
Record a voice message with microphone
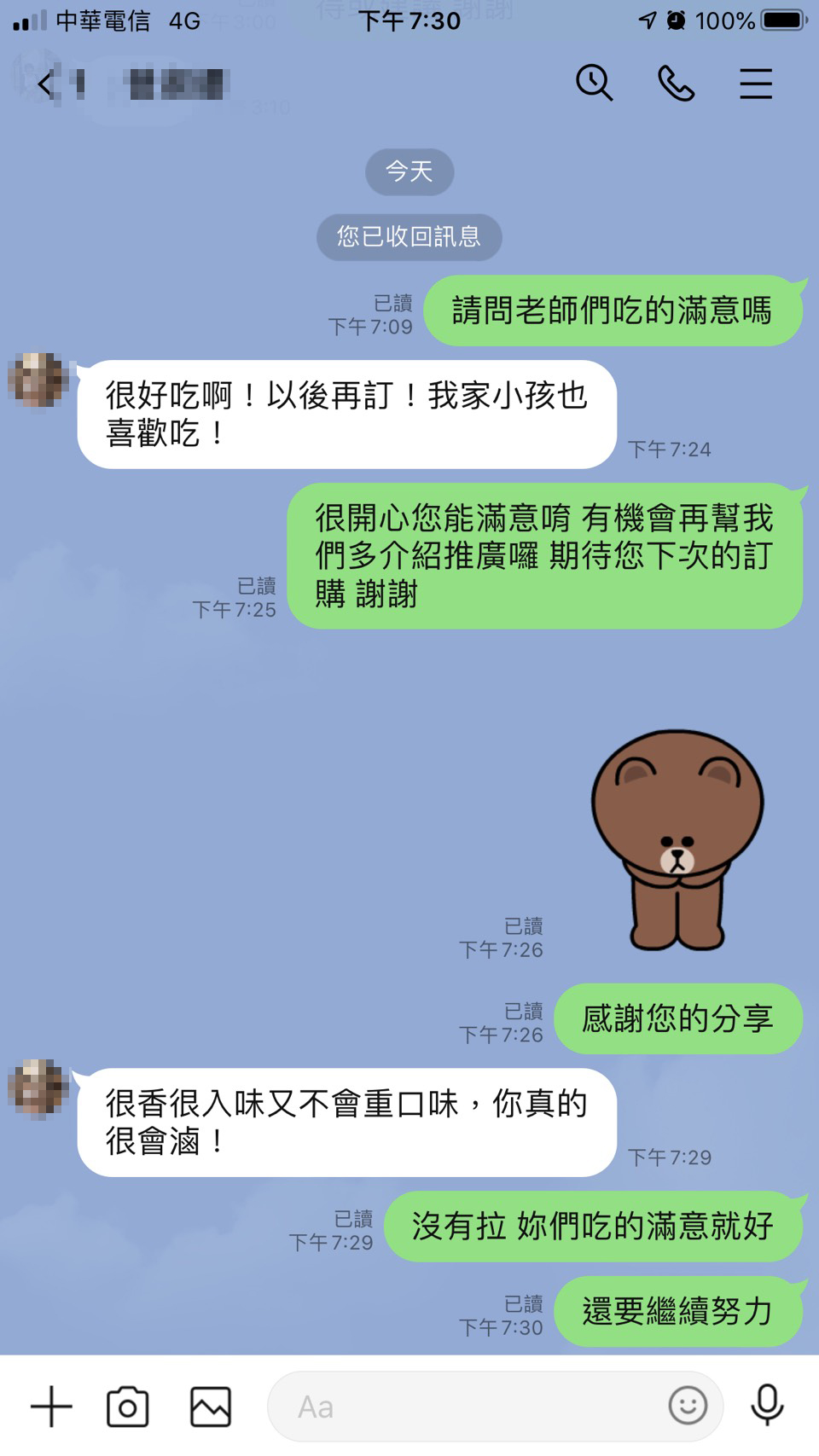click(766, 1406)
